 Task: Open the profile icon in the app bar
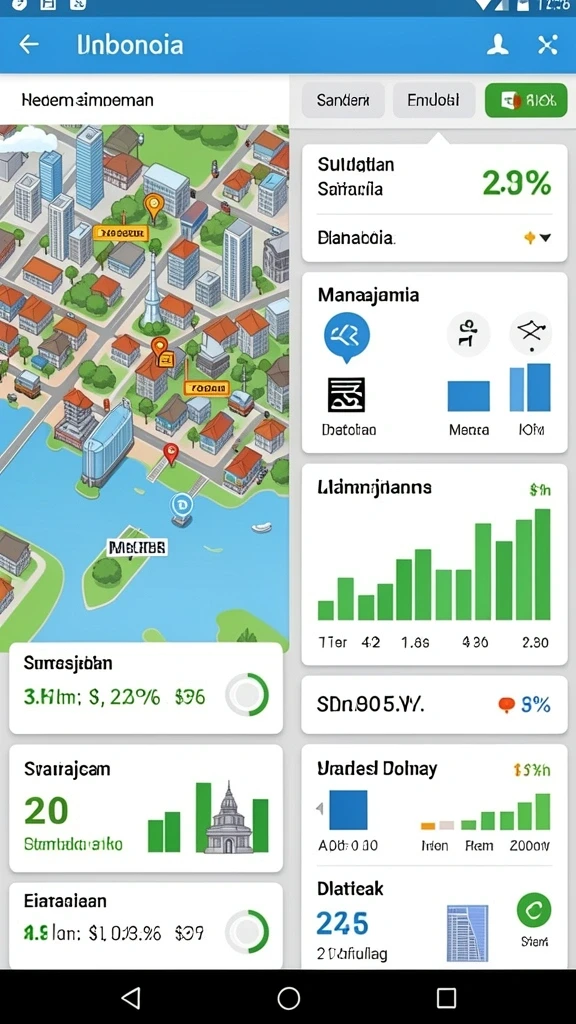point(498,44)
